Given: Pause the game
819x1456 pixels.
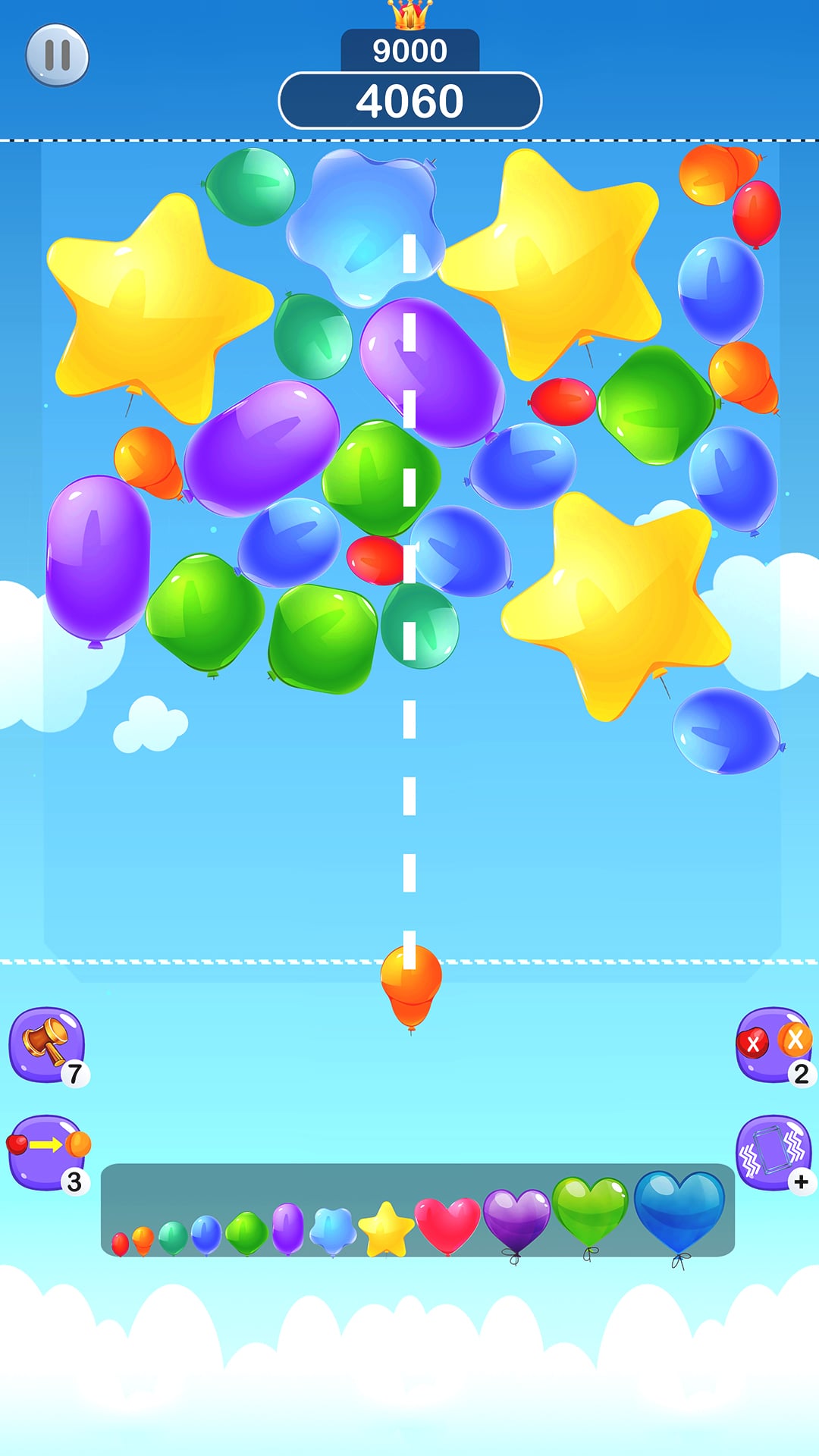Looking at the screenshot, I should click(57, 55).
